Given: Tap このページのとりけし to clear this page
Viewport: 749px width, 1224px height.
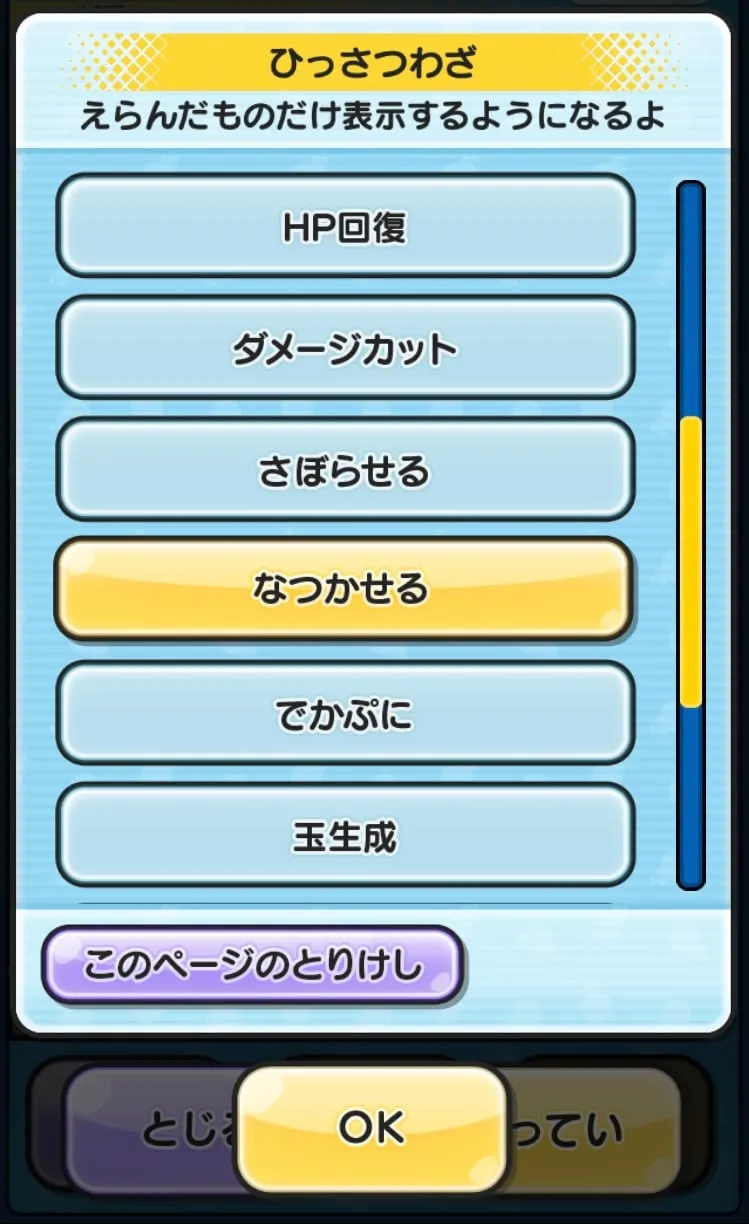Looking at the screenshot, I should 252,966.
